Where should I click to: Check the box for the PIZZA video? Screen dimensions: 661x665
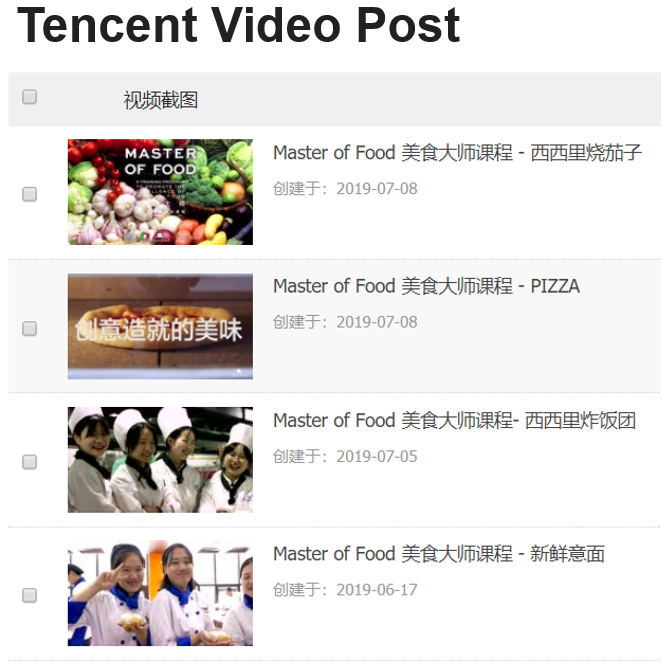tap(30, 328)
